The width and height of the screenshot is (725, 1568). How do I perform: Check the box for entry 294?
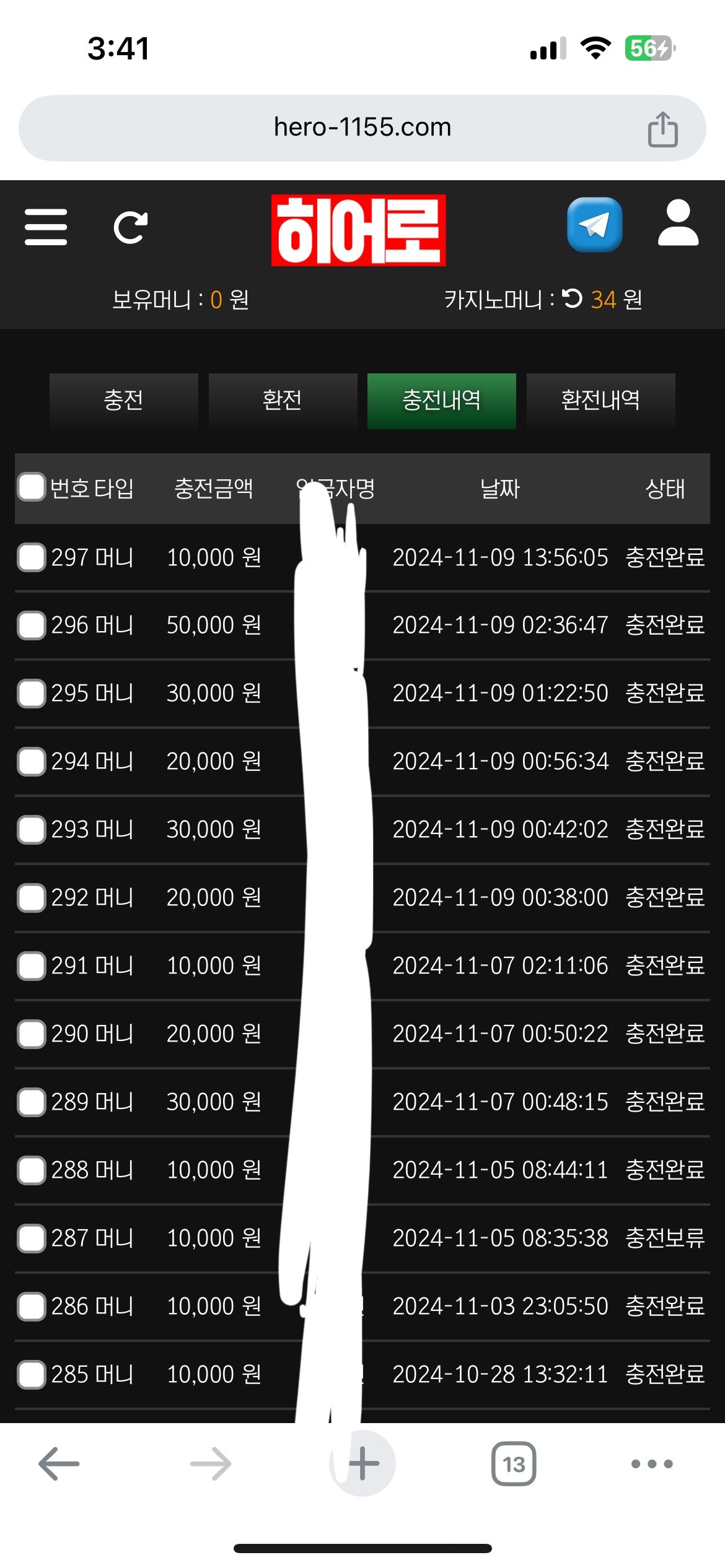(x=31, y=762)
